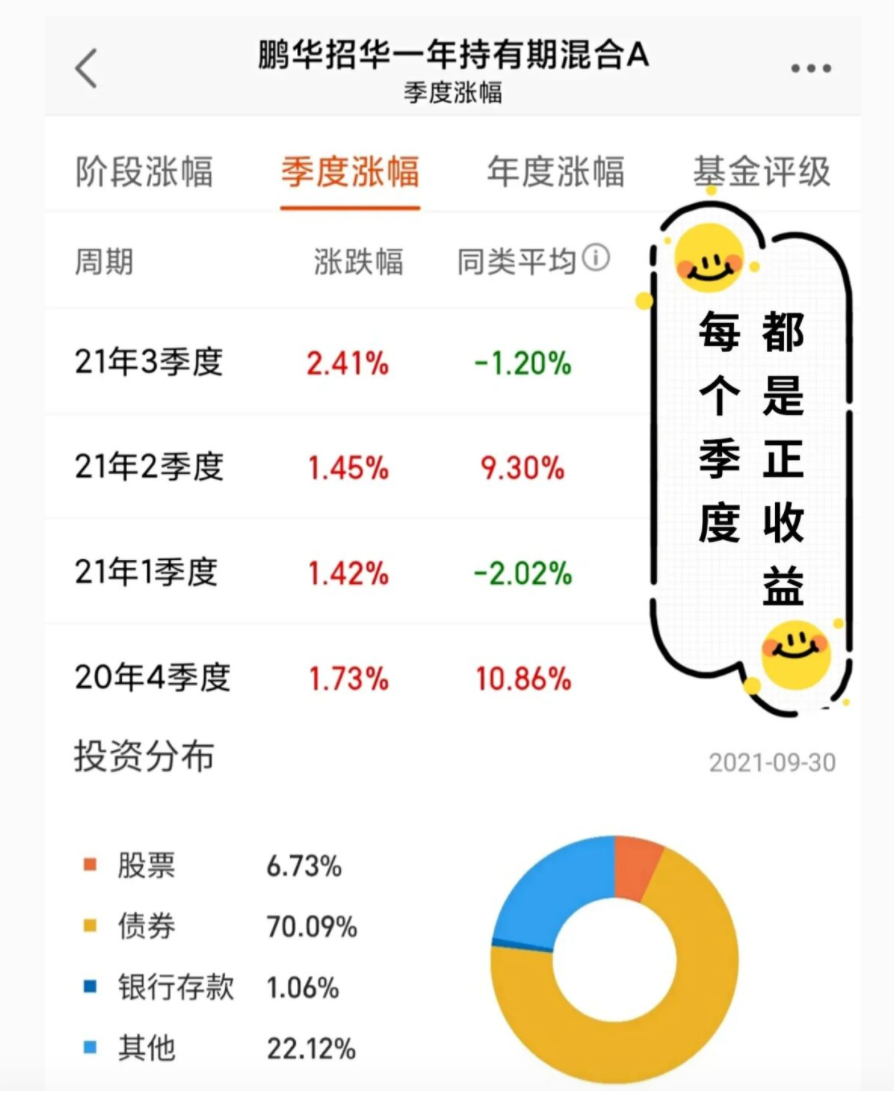This screenshot has width=894, height=1096.
Task: Open the 基金评级 tab
Action: [x=762, y=172]
